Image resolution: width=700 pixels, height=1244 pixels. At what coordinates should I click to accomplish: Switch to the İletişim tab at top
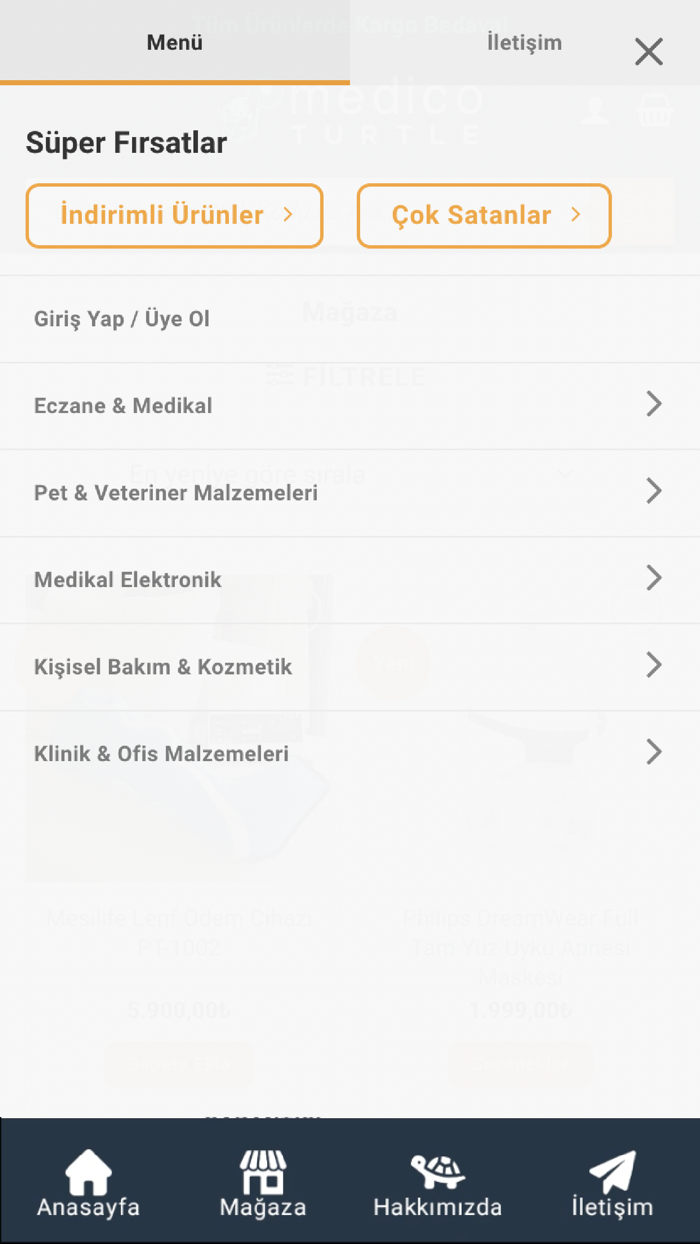pos(524,42)
